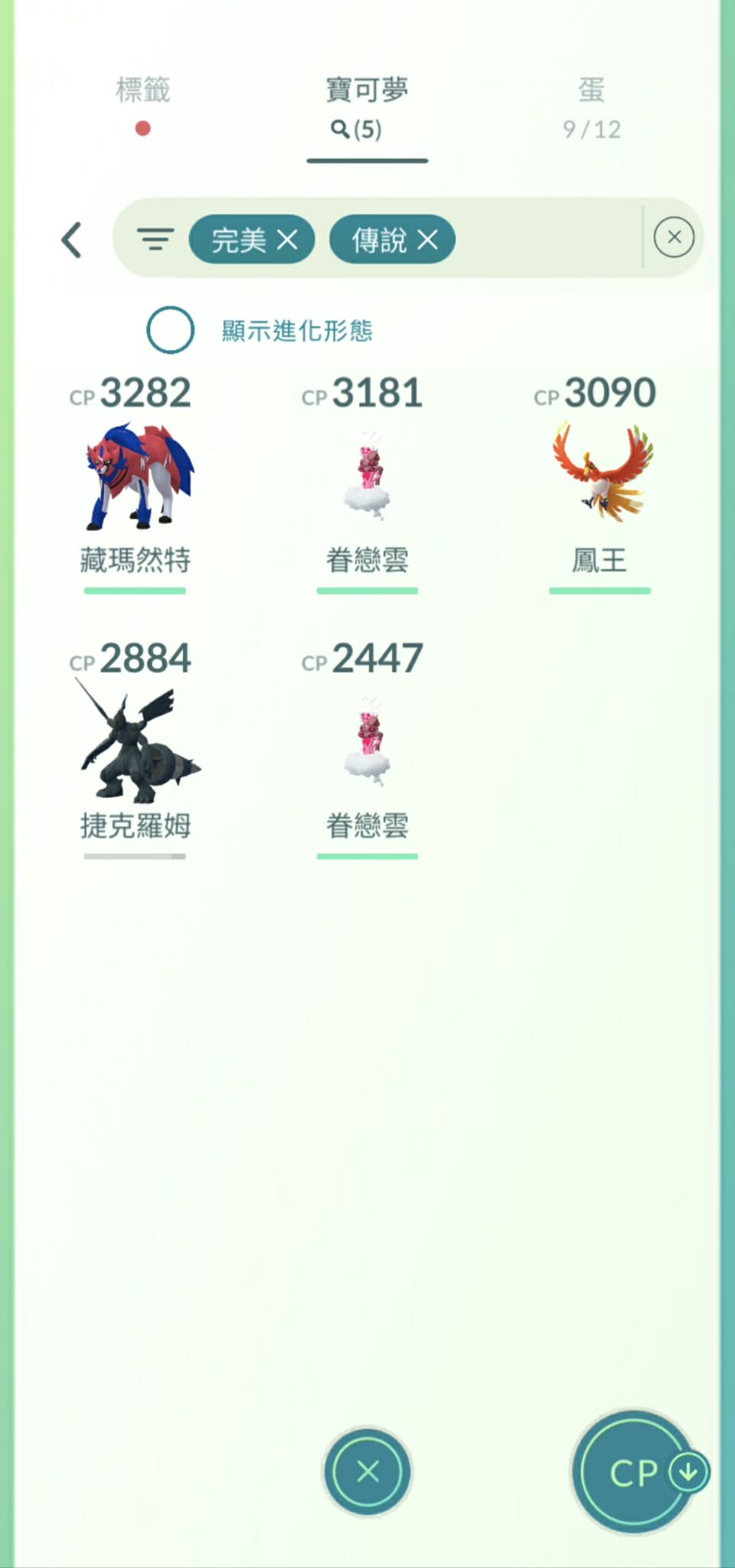The image size is (735, 1568).
Task: Remove the 完美 filter chip
Action: (x=287, y=241)
